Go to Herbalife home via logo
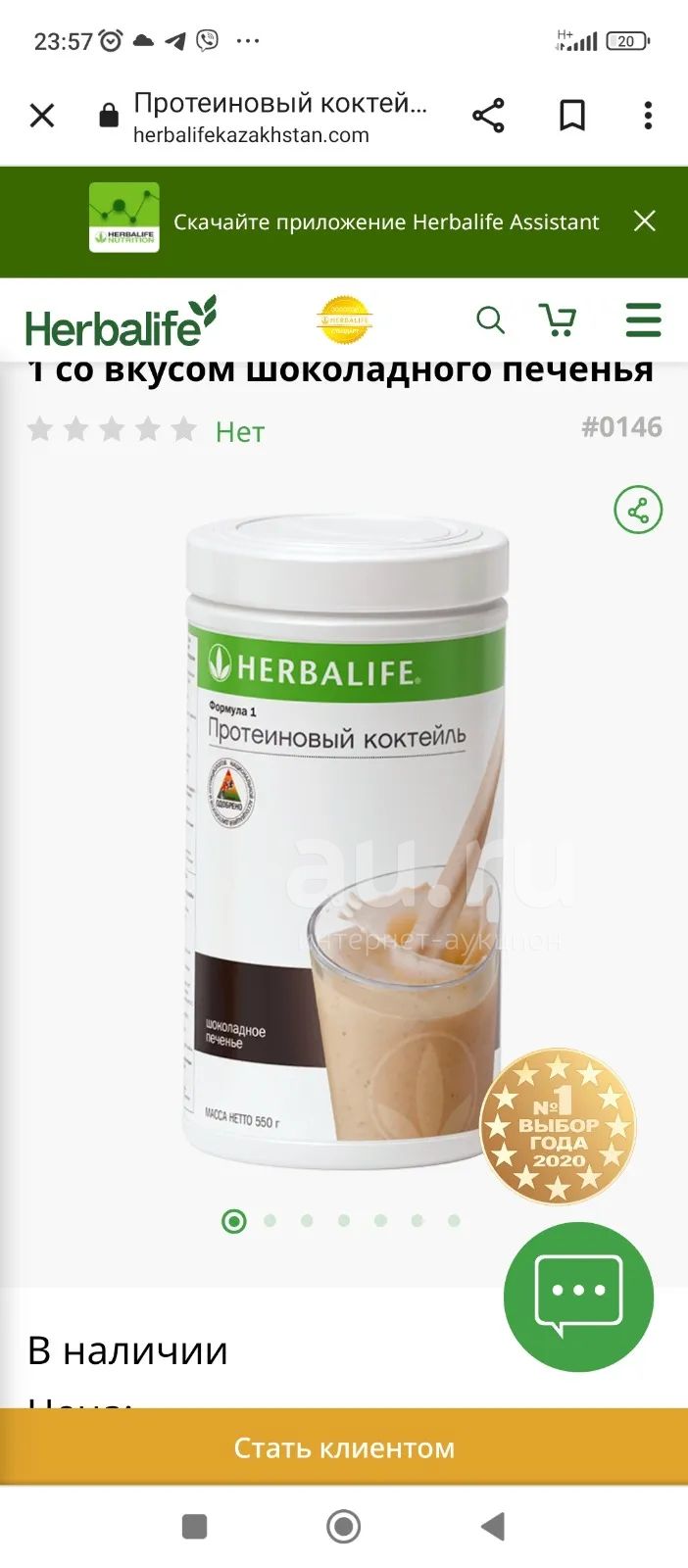This screenshot has width=688, height=1568. pos(121,321)
